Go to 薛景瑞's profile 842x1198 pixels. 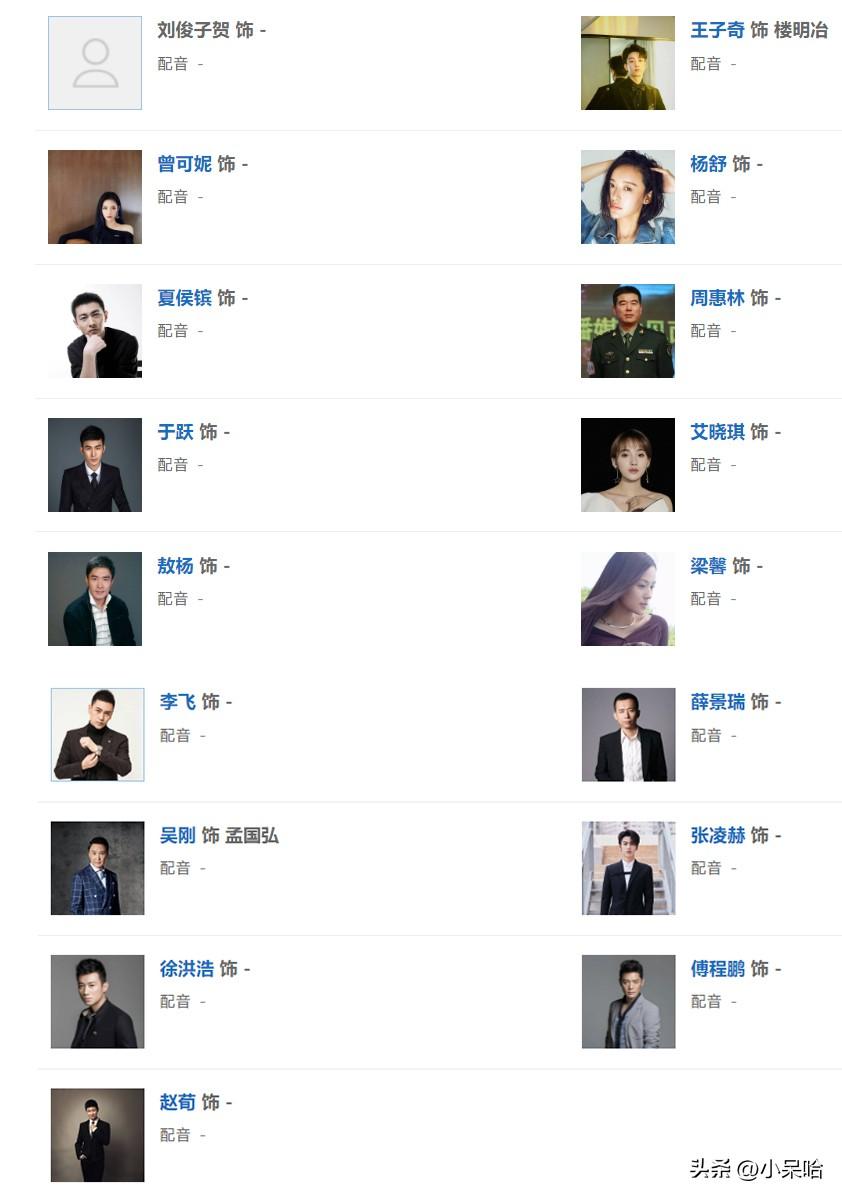coord(717,702)
